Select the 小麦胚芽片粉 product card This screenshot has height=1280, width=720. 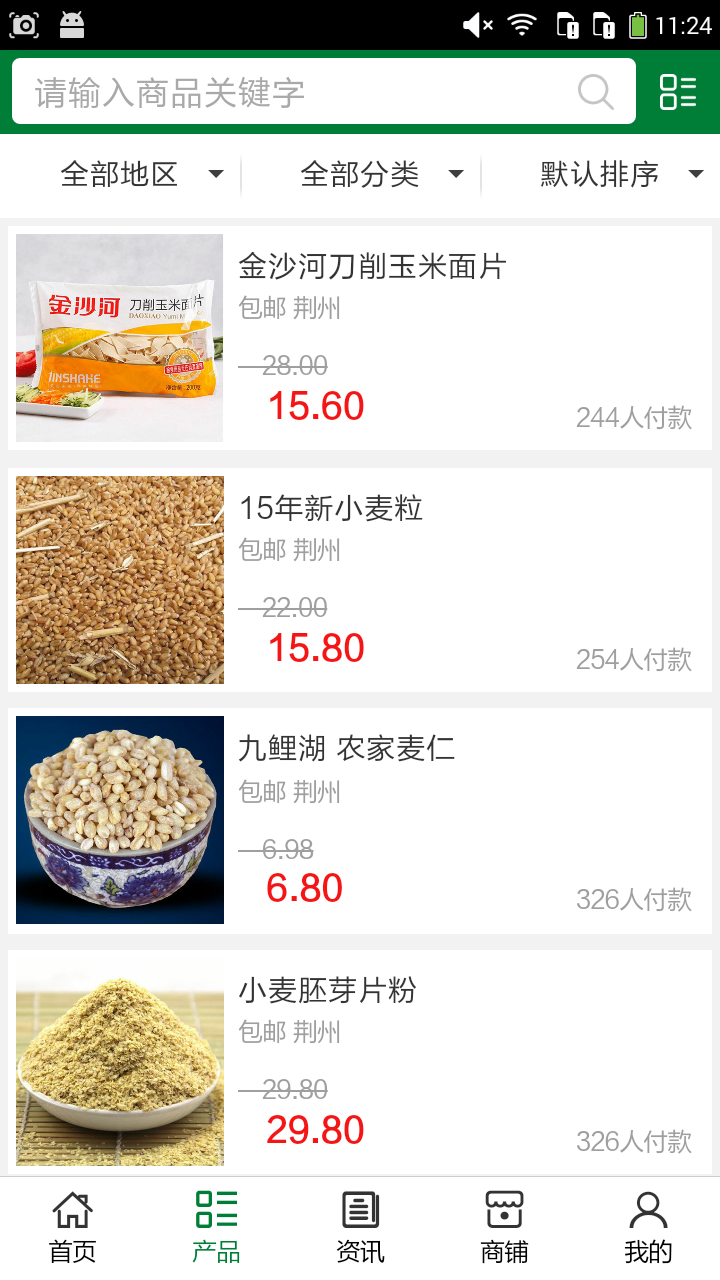(360, 1062)
